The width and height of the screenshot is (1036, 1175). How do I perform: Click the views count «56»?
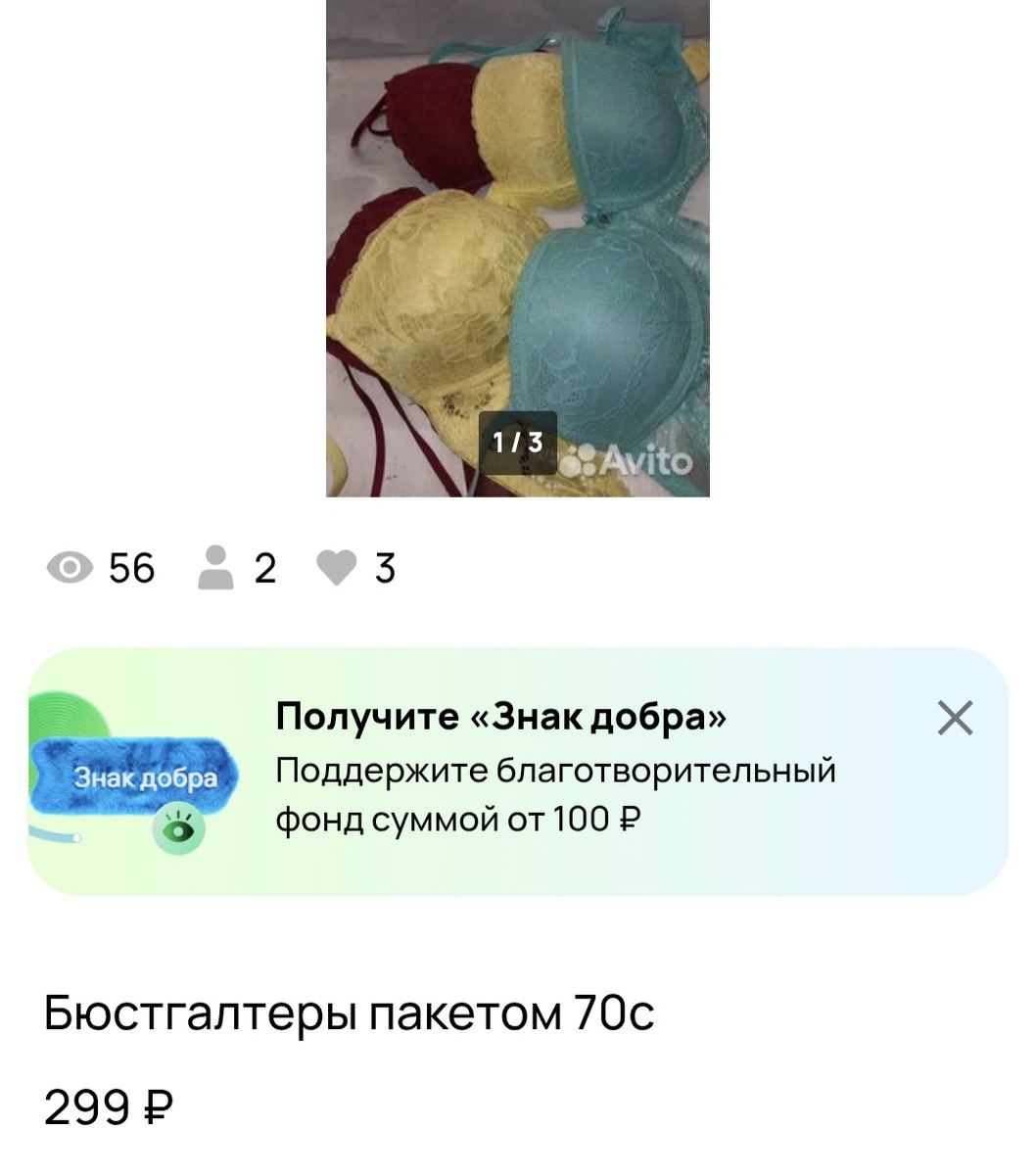pos(131,568)
